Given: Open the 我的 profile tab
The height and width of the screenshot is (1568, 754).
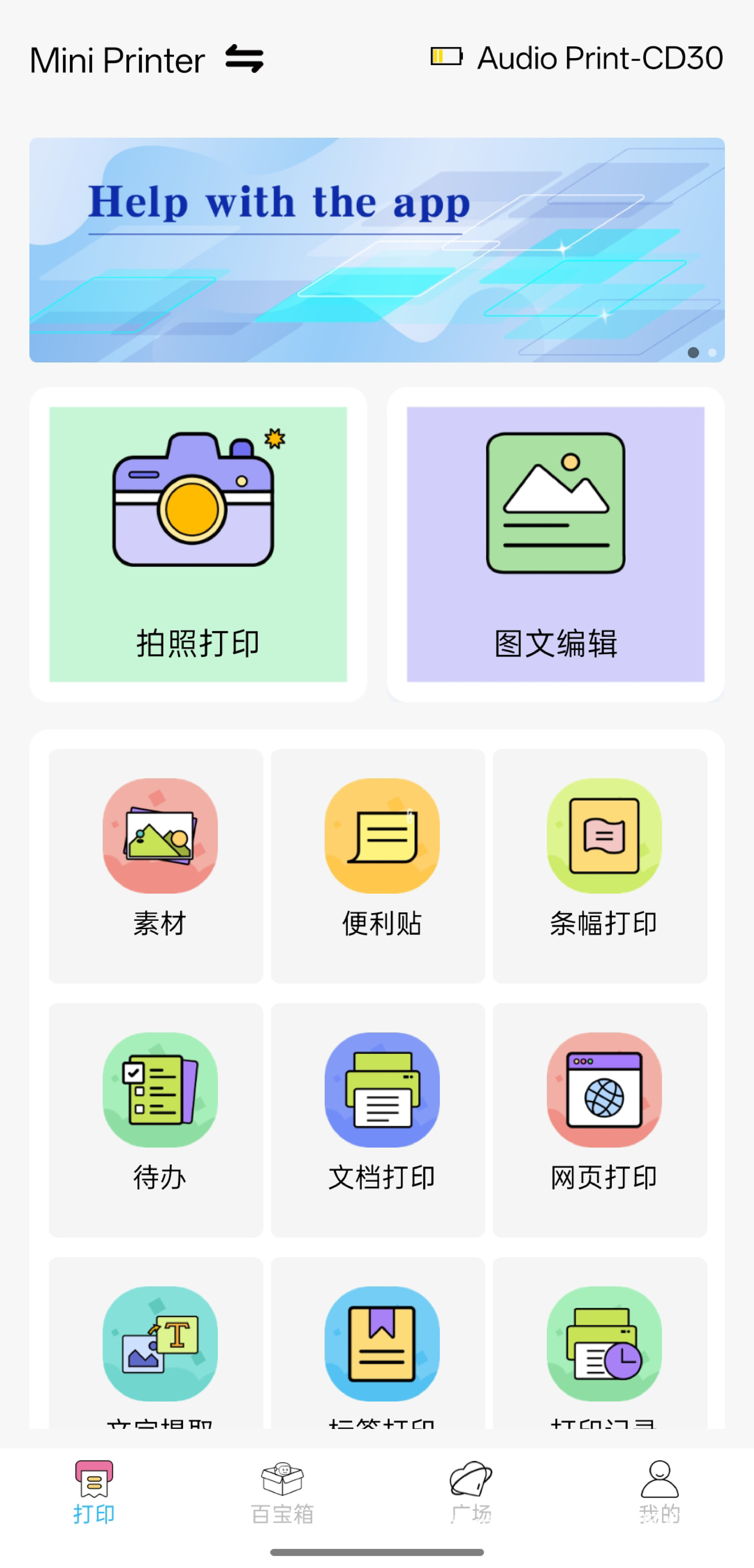Looking at the screenshot, I should pyautogui.click(x=660, y=1492).
